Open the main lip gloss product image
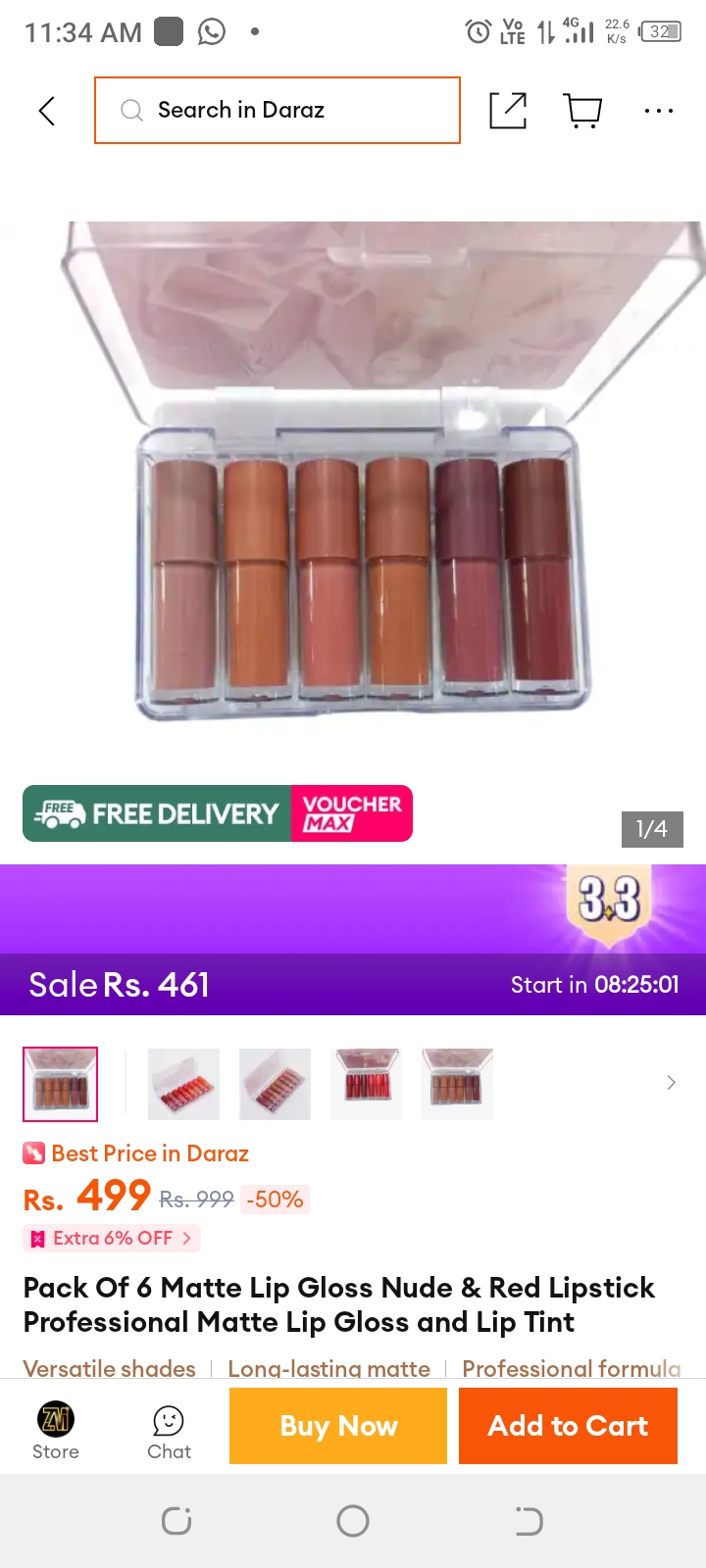The height and width of the screenshot is (1568, 706). (x=353, y=470)
